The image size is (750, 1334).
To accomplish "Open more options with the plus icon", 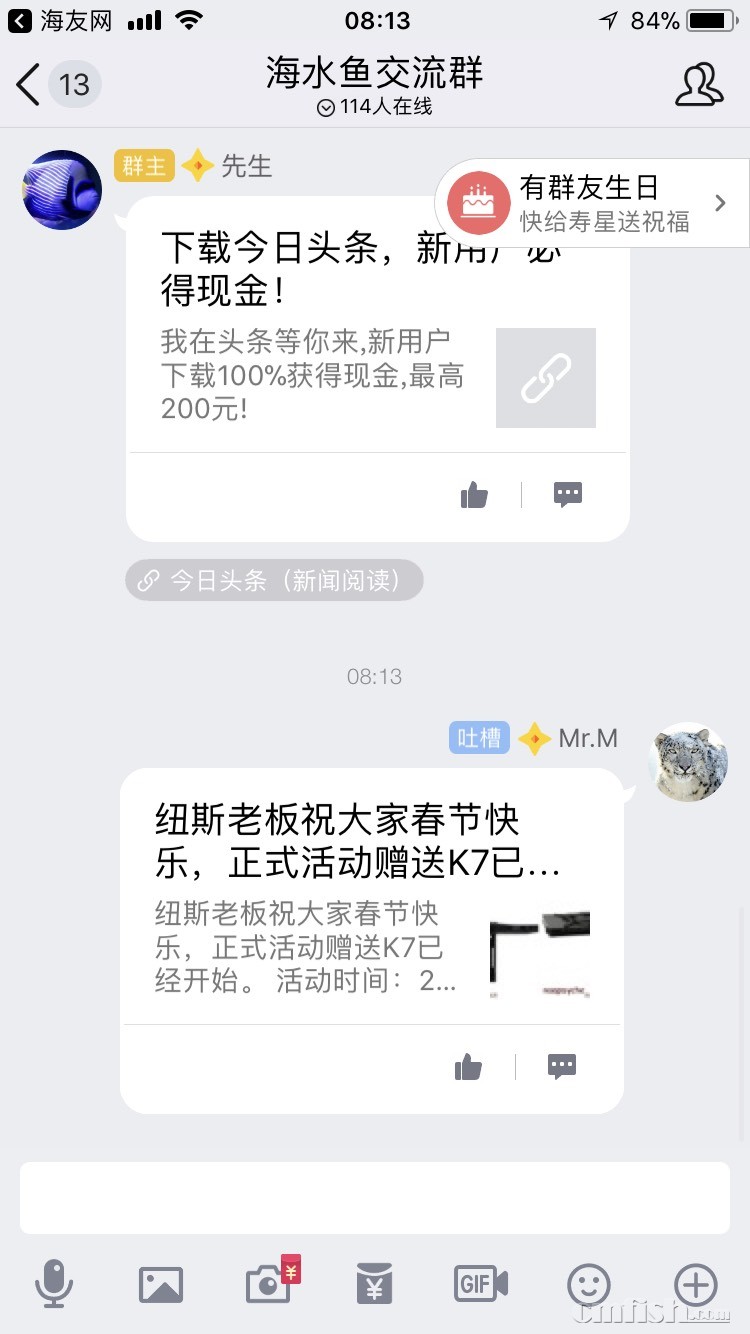I will [x=696, y=1283].
